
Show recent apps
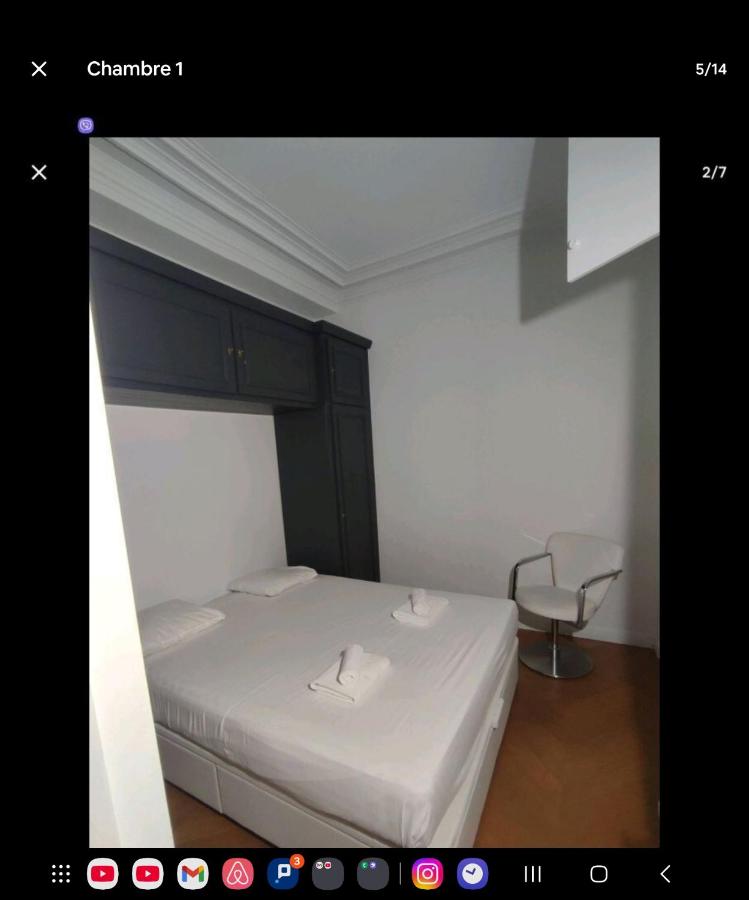tap(533, 874)
